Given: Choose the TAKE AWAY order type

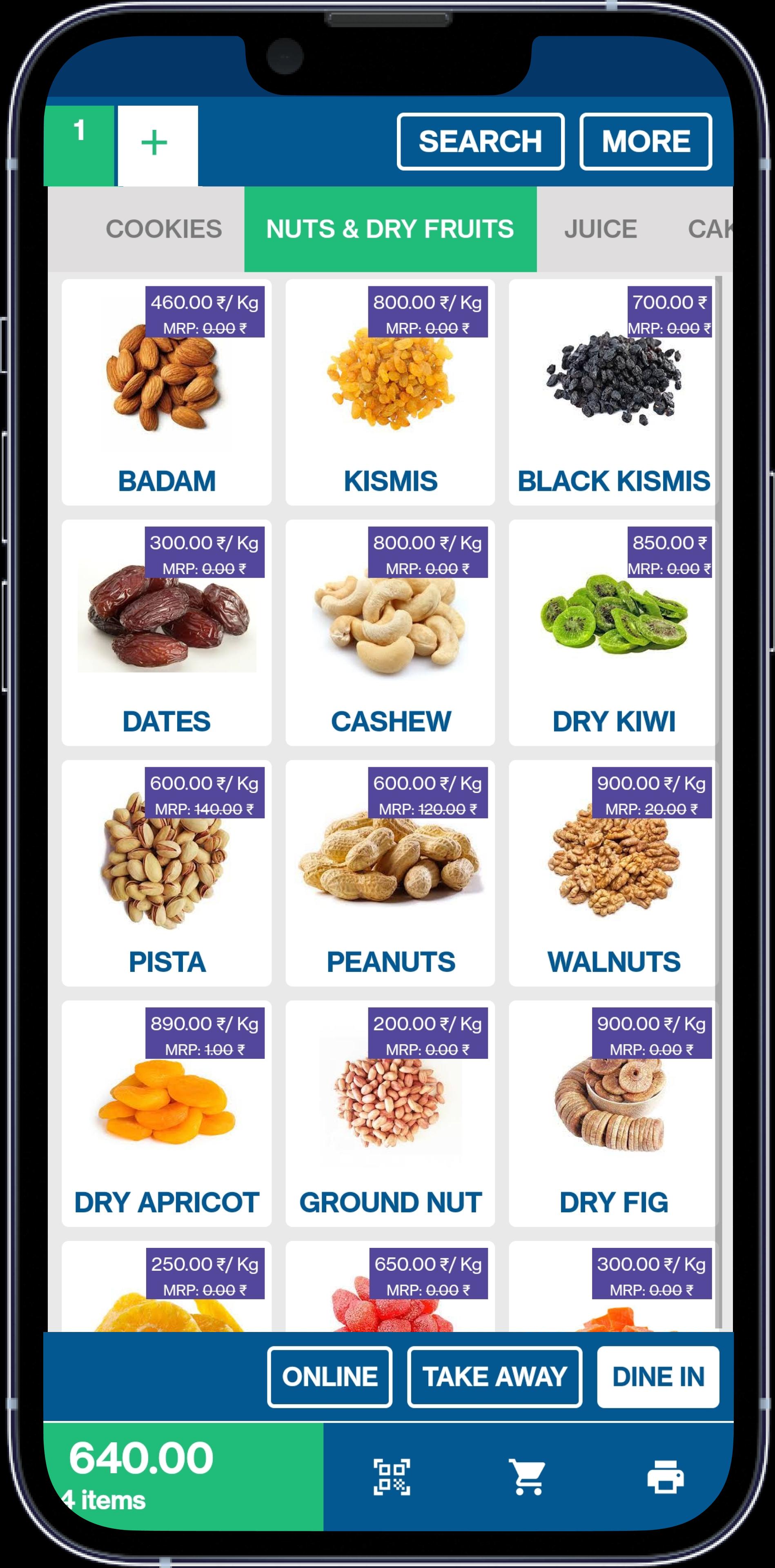Looking at the screenshot, I should [494, 1376].
